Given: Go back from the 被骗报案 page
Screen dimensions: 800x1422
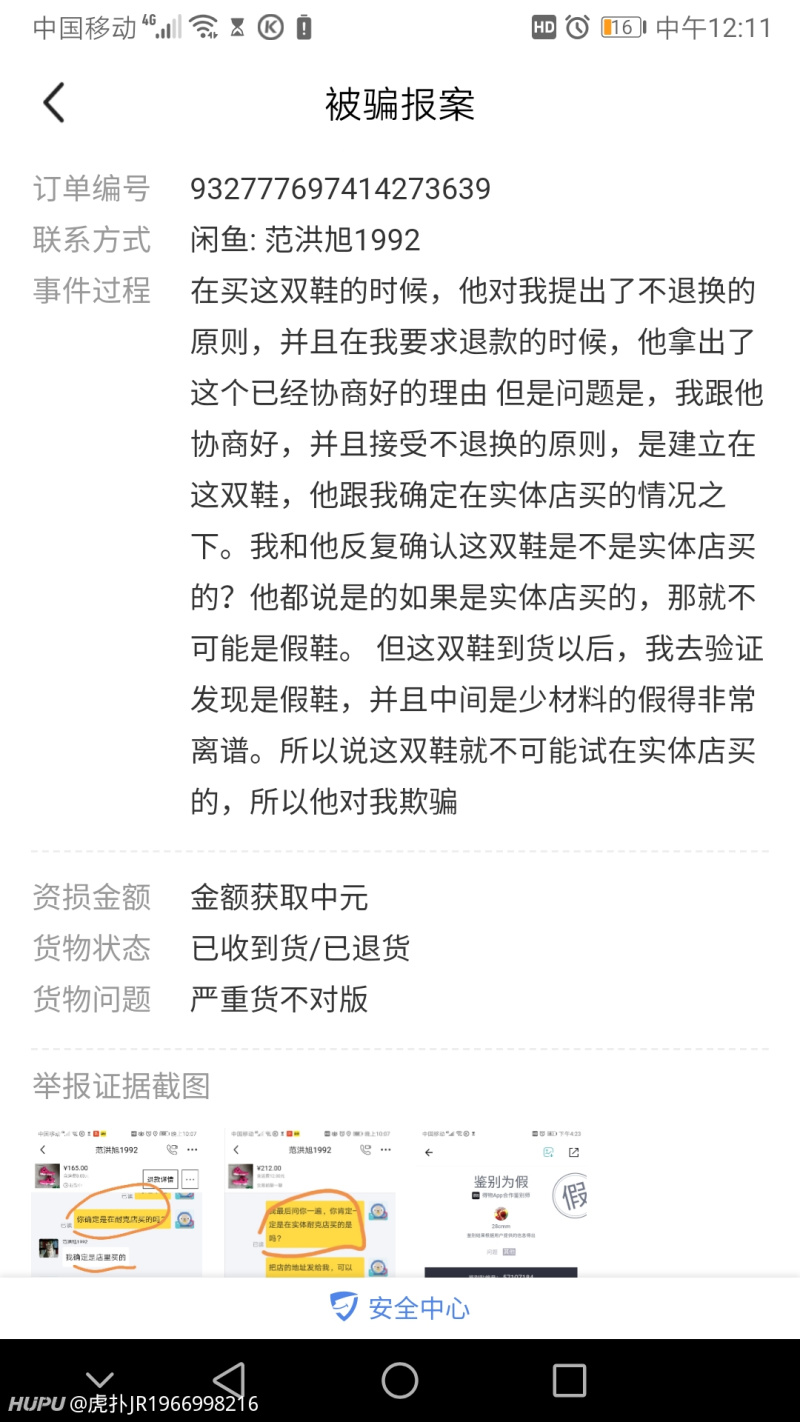Looking at the screenshot, I should pos(54,103).
